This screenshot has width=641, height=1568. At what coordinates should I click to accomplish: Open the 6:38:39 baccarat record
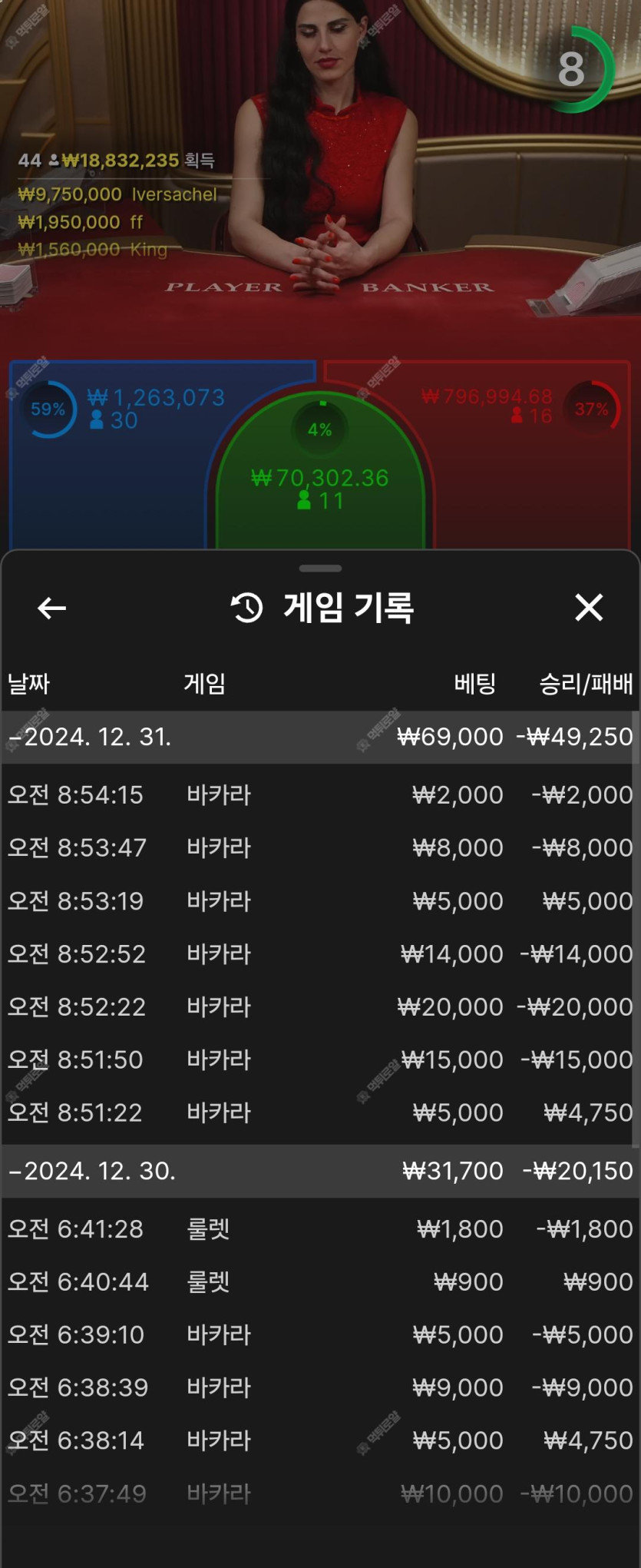(319, 1387)
